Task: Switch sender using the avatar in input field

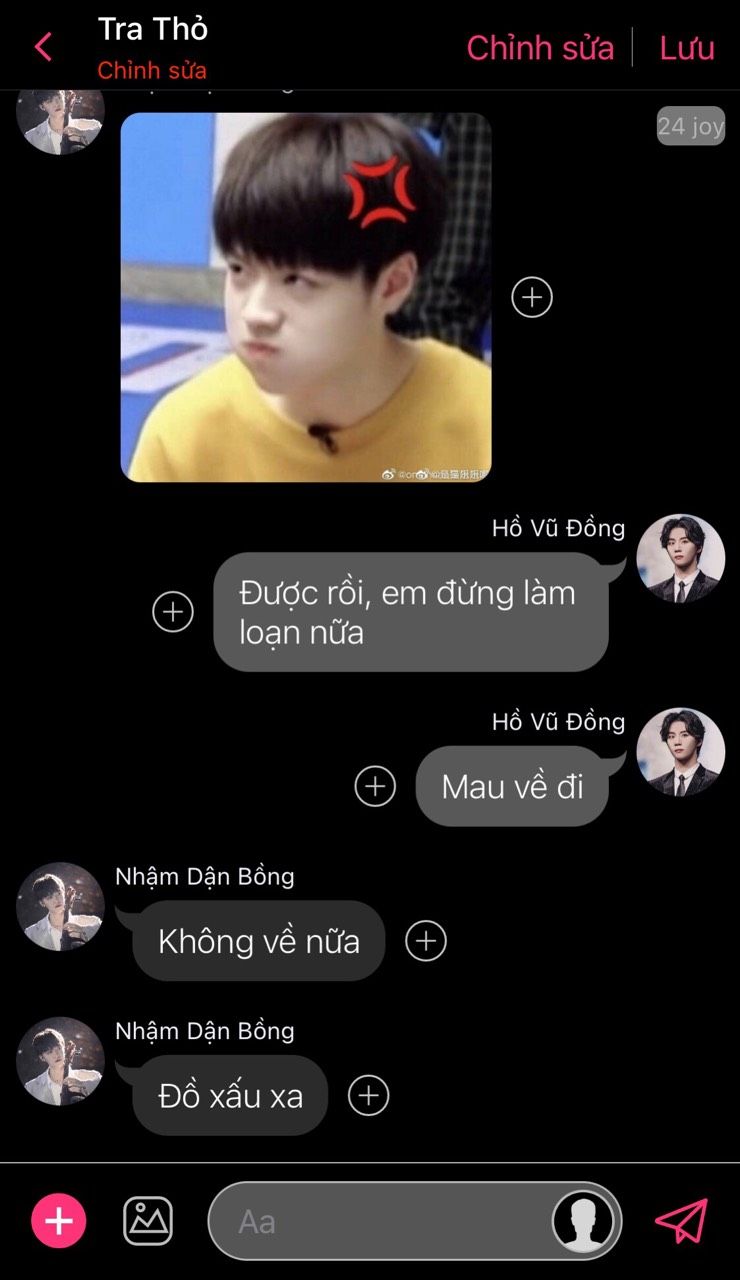Action: tap(584, 1221)
